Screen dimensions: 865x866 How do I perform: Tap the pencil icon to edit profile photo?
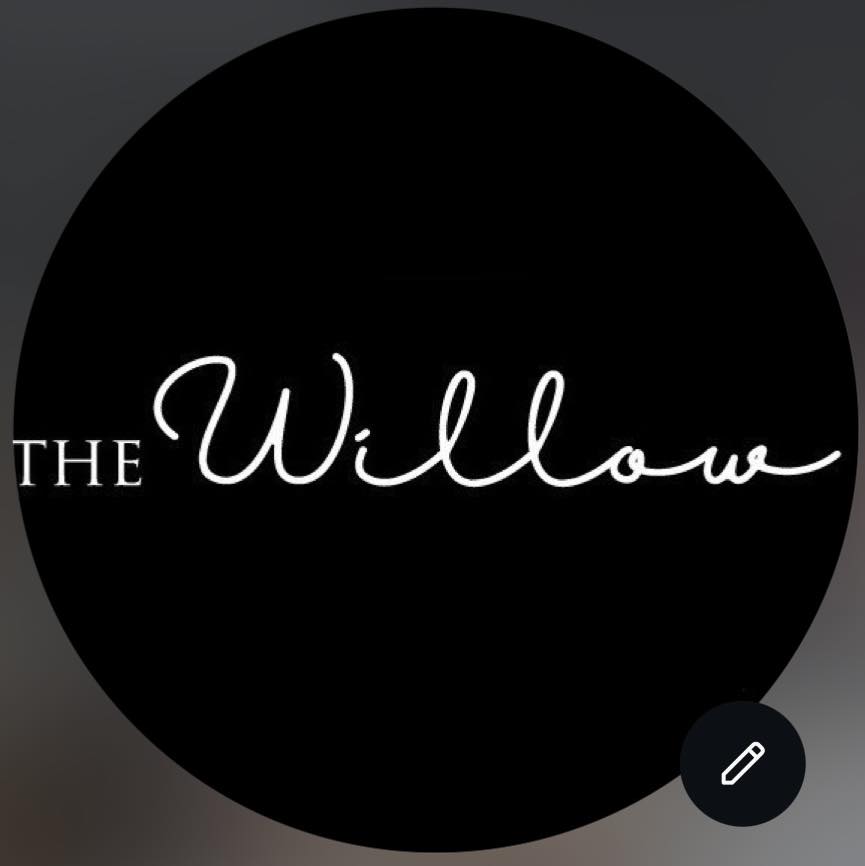point(742,763)
